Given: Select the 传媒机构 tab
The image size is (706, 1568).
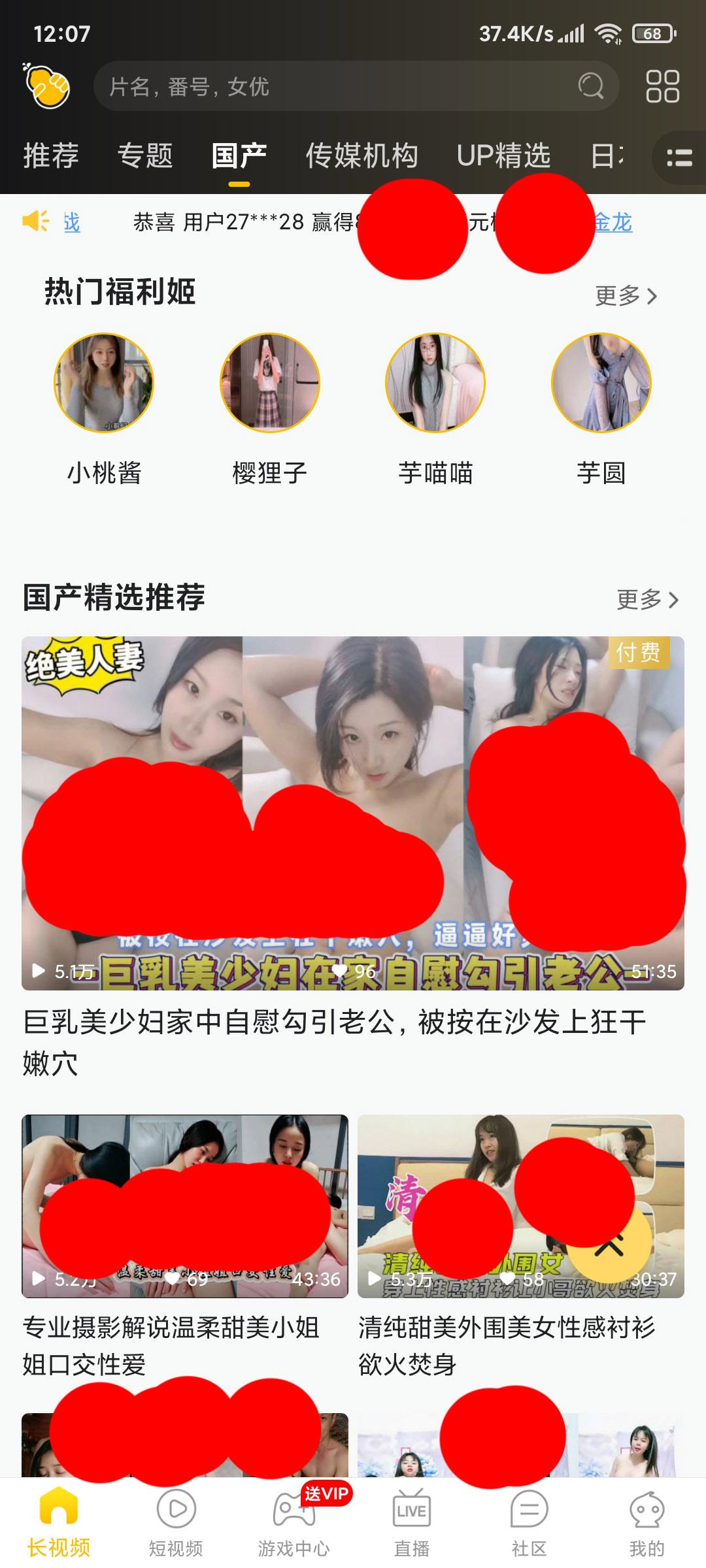Looking at the screenshot, I should point(361,155).
